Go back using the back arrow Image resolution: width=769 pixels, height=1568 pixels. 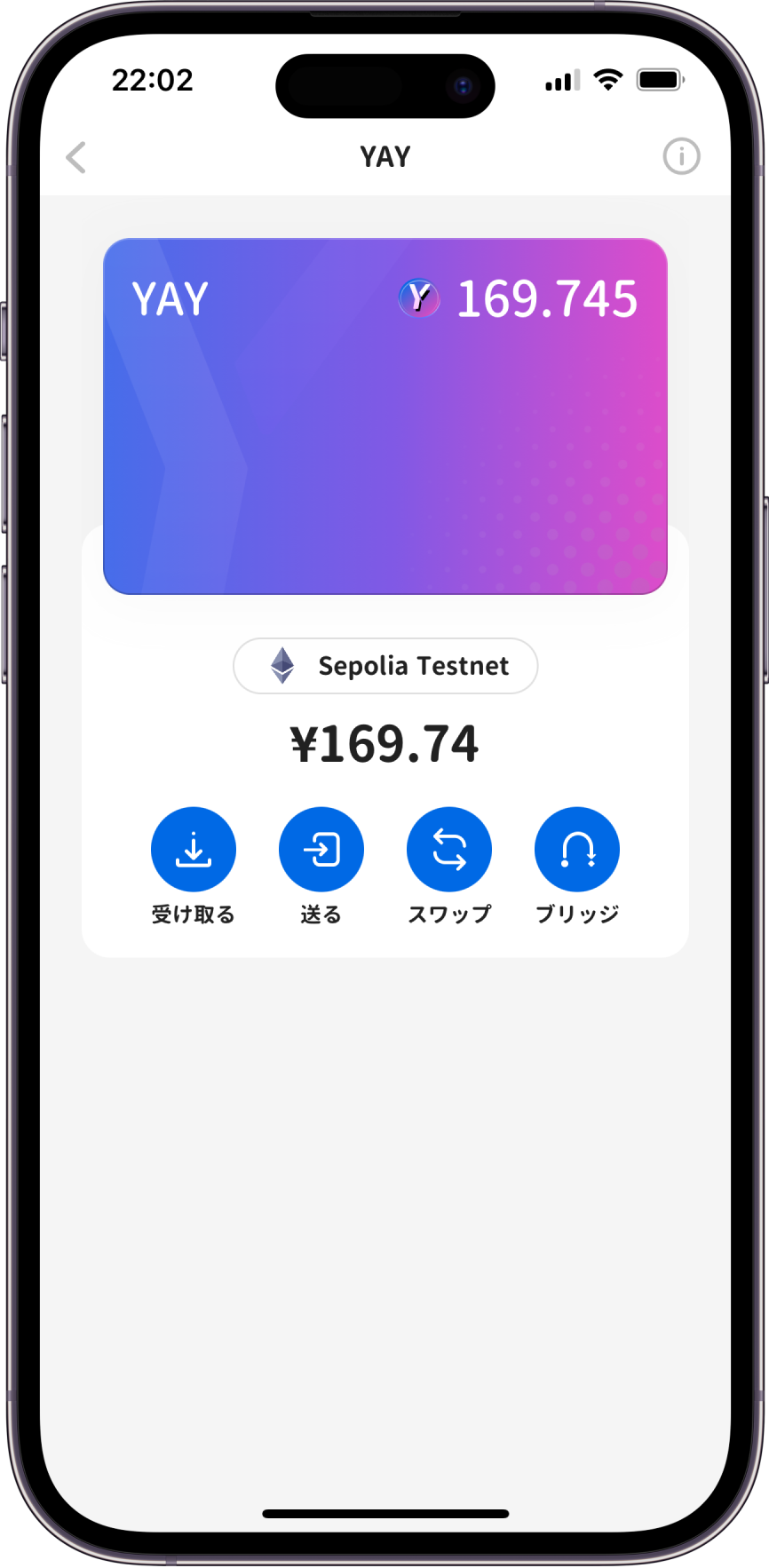point(76,157)
